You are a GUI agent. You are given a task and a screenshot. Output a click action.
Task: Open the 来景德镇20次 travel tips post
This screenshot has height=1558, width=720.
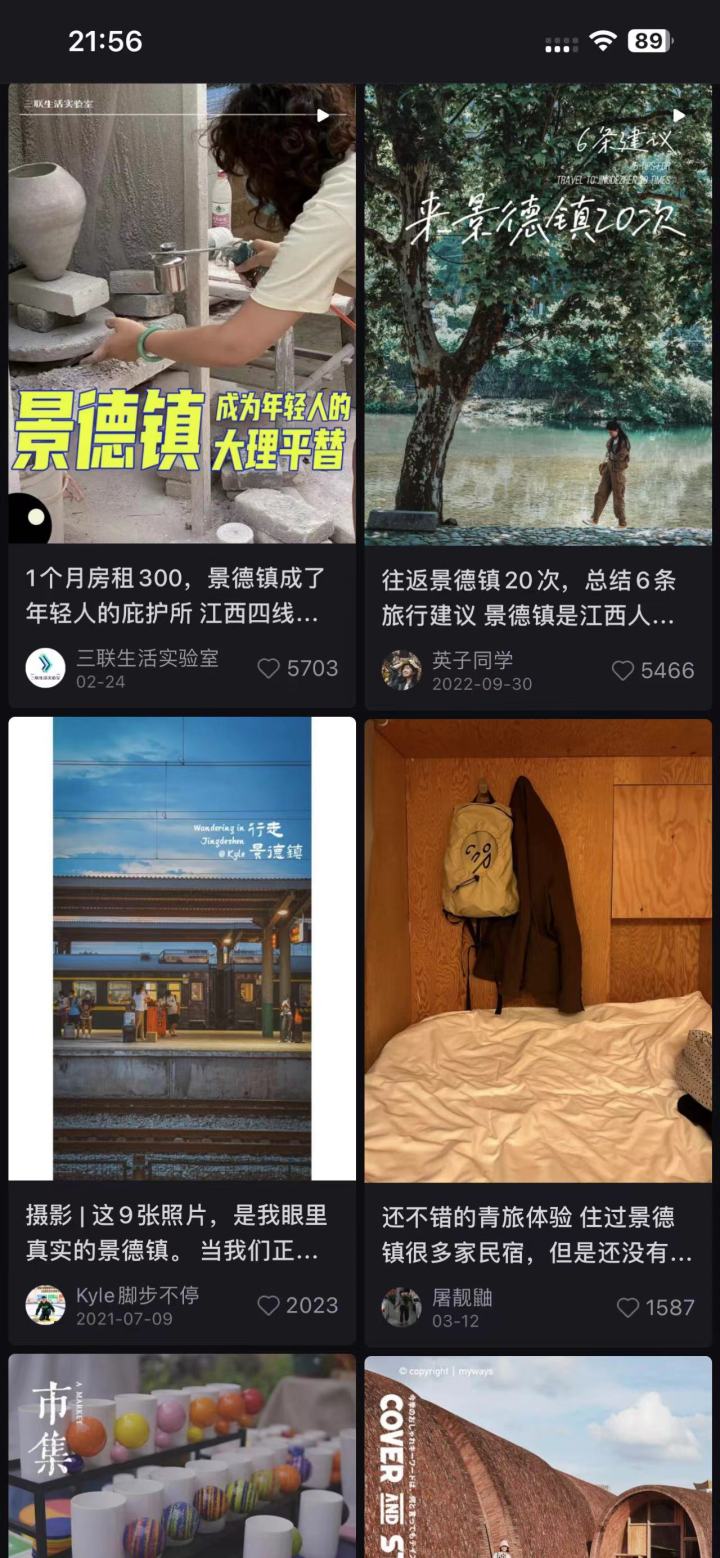tap(538, 314)
